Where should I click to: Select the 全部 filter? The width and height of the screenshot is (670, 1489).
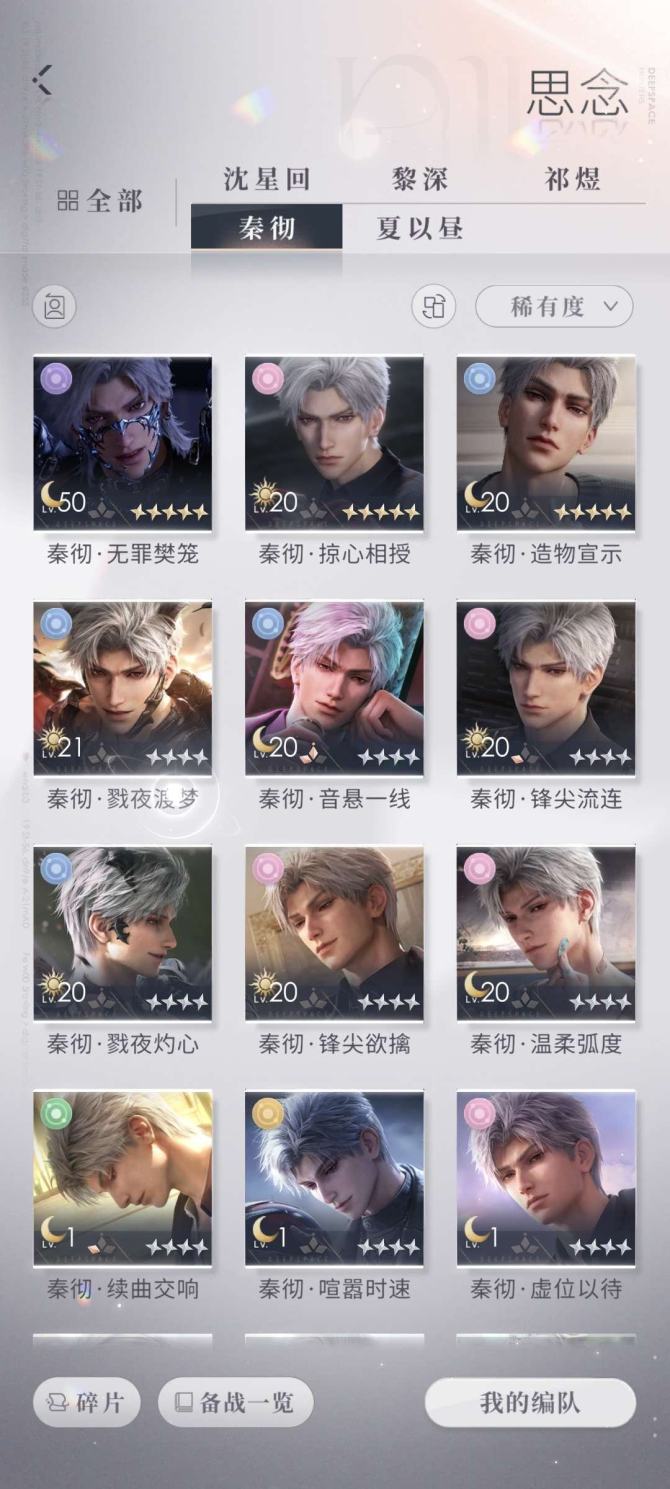[x=100, y=200]
